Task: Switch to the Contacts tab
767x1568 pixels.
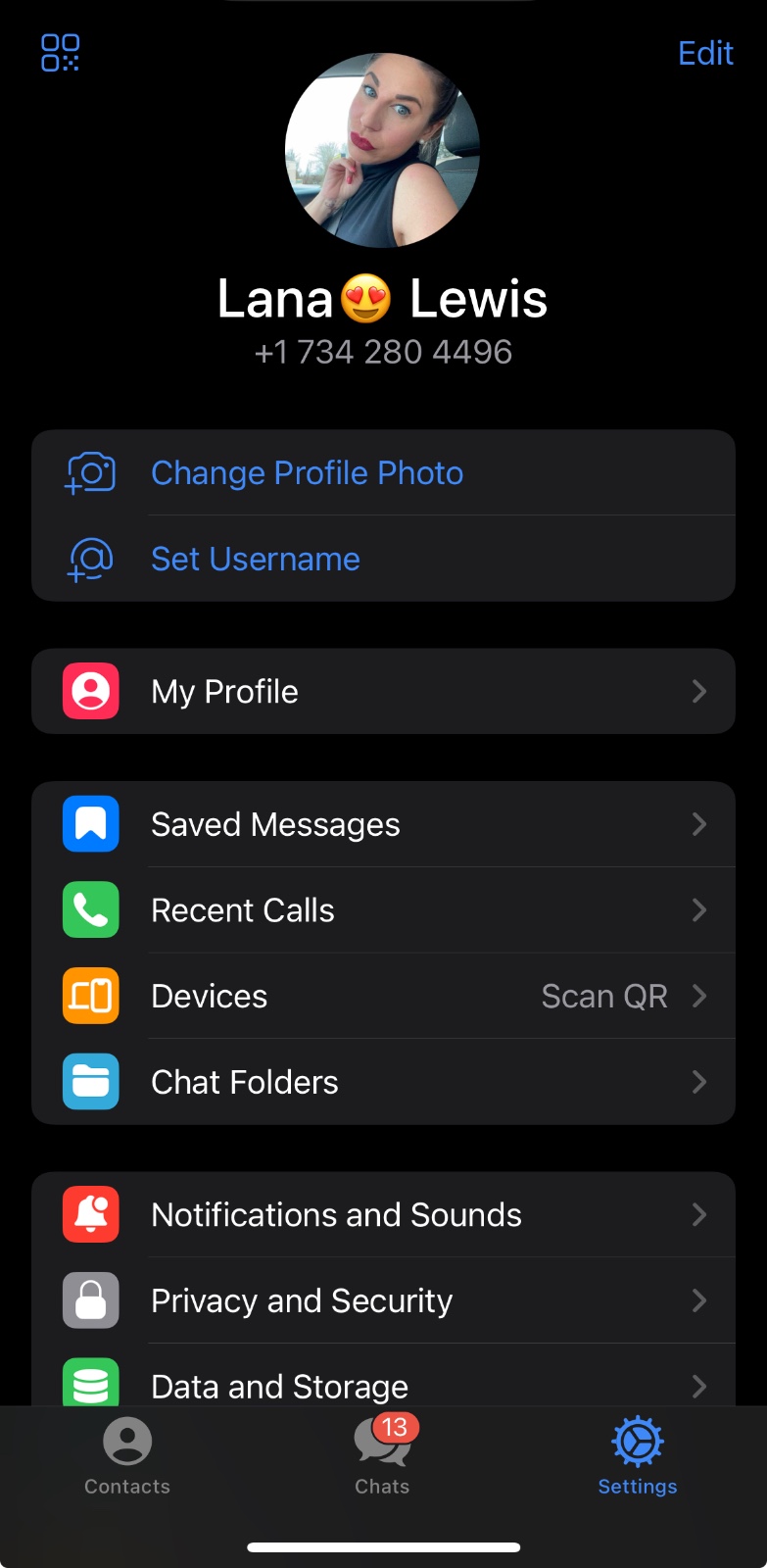Action: coord(127,1457)
